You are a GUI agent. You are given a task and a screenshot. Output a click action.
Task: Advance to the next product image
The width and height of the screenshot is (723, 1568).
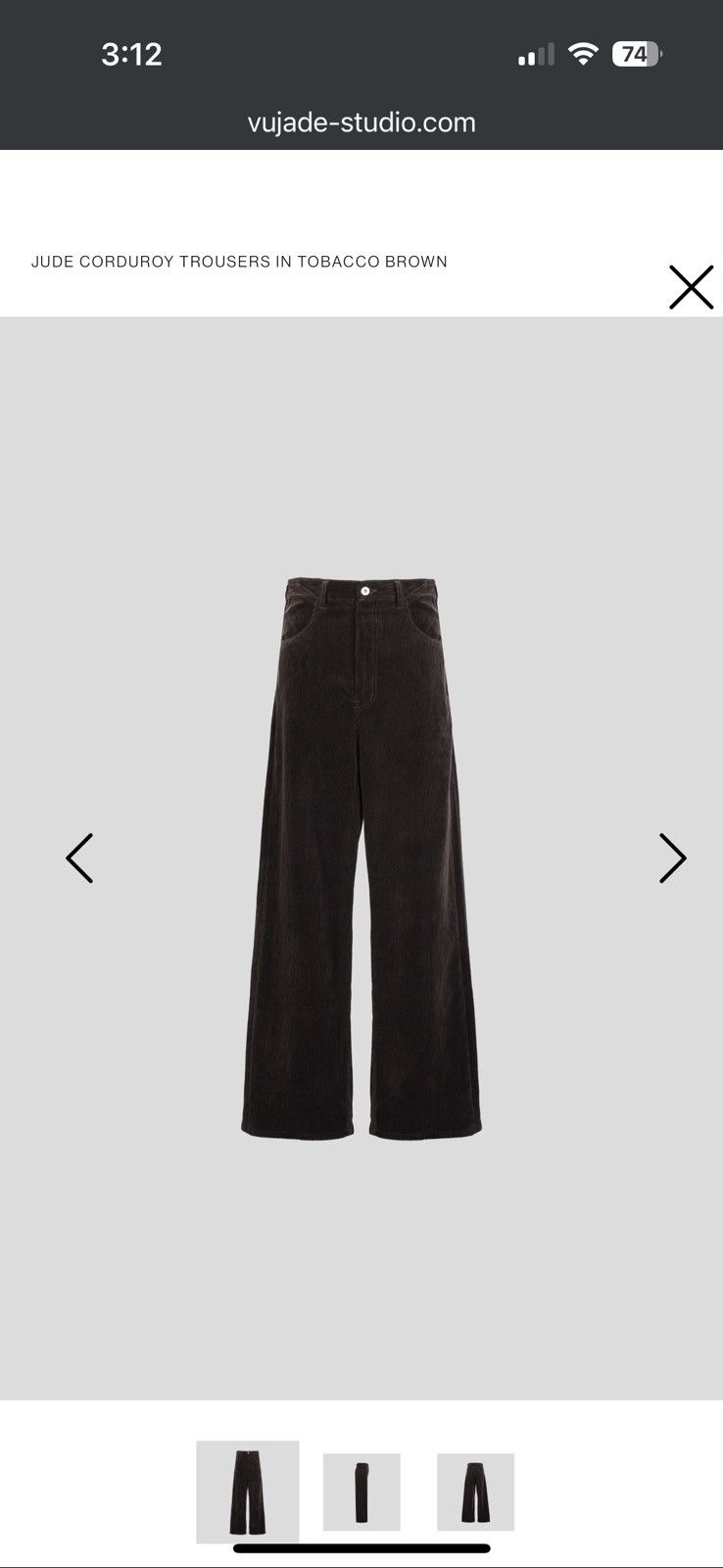point(672,858)
